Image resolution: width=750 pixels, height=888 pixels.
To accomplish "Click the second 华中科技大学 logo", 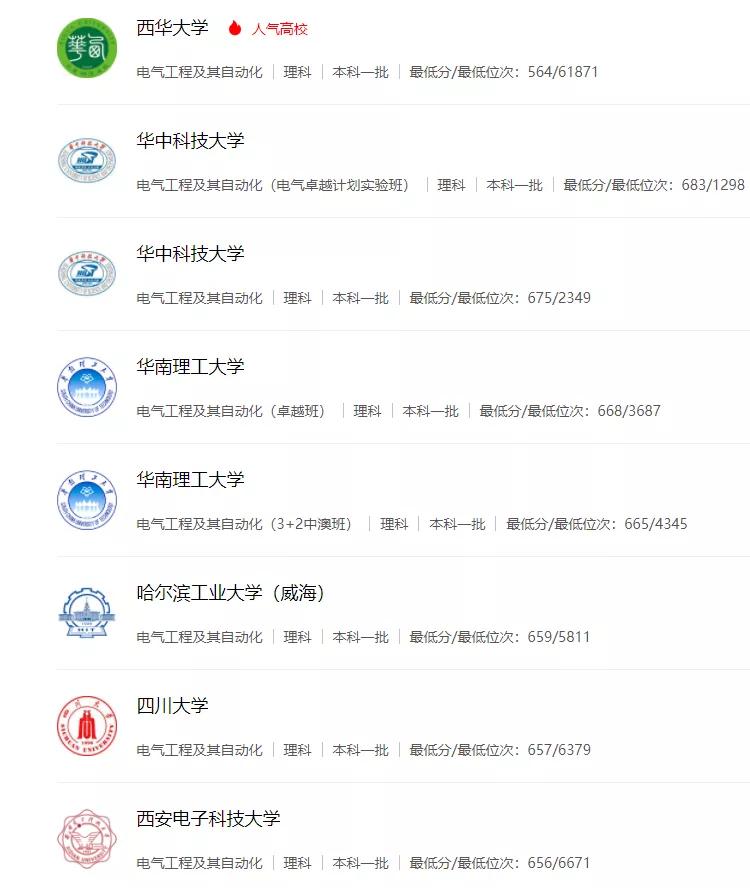I will (x=87, y=273).
